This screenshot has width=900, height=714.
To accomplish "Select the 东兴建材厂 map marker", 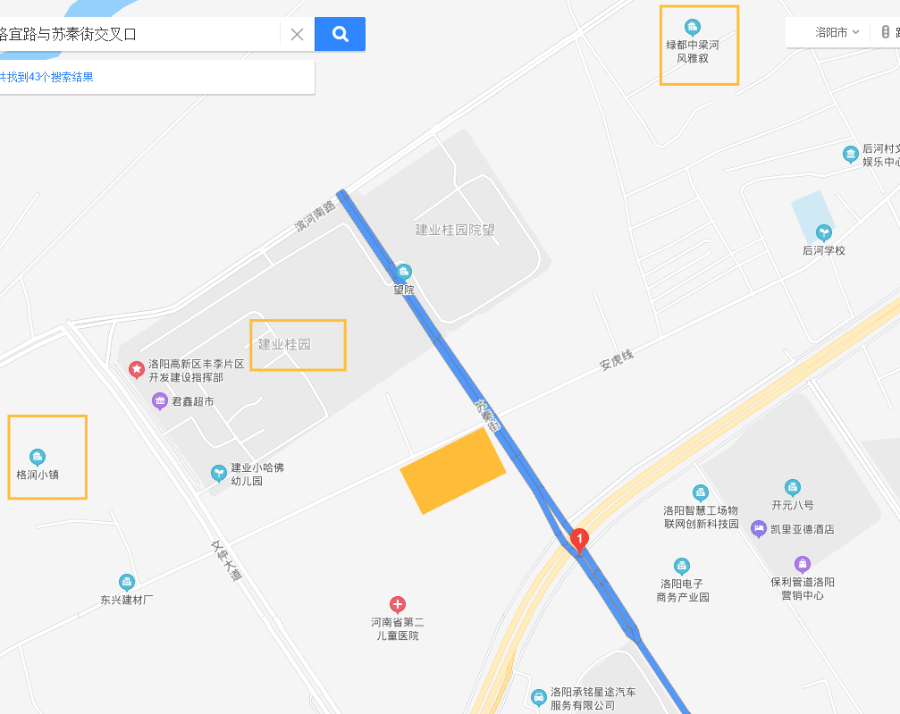I will (126, 582).
